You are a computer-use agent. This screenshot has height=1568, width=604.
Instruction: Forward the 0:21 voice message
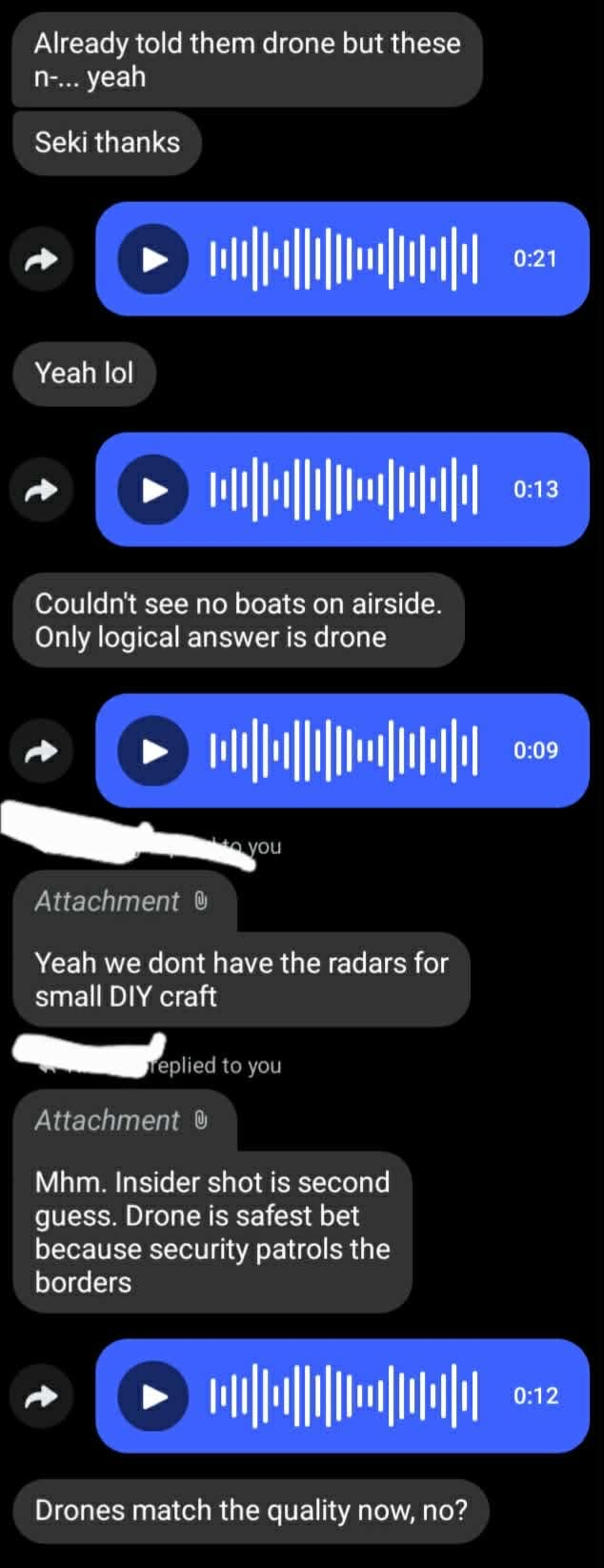click(41, 260)
